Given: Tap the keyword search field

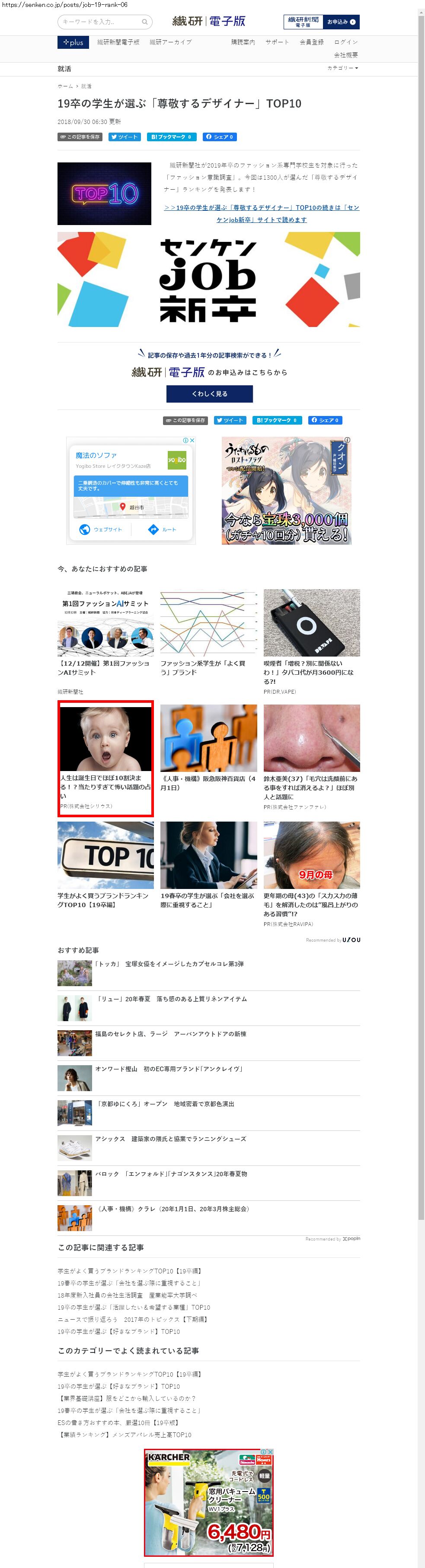Looking at the screenshot, I should (x=99, y=22).
